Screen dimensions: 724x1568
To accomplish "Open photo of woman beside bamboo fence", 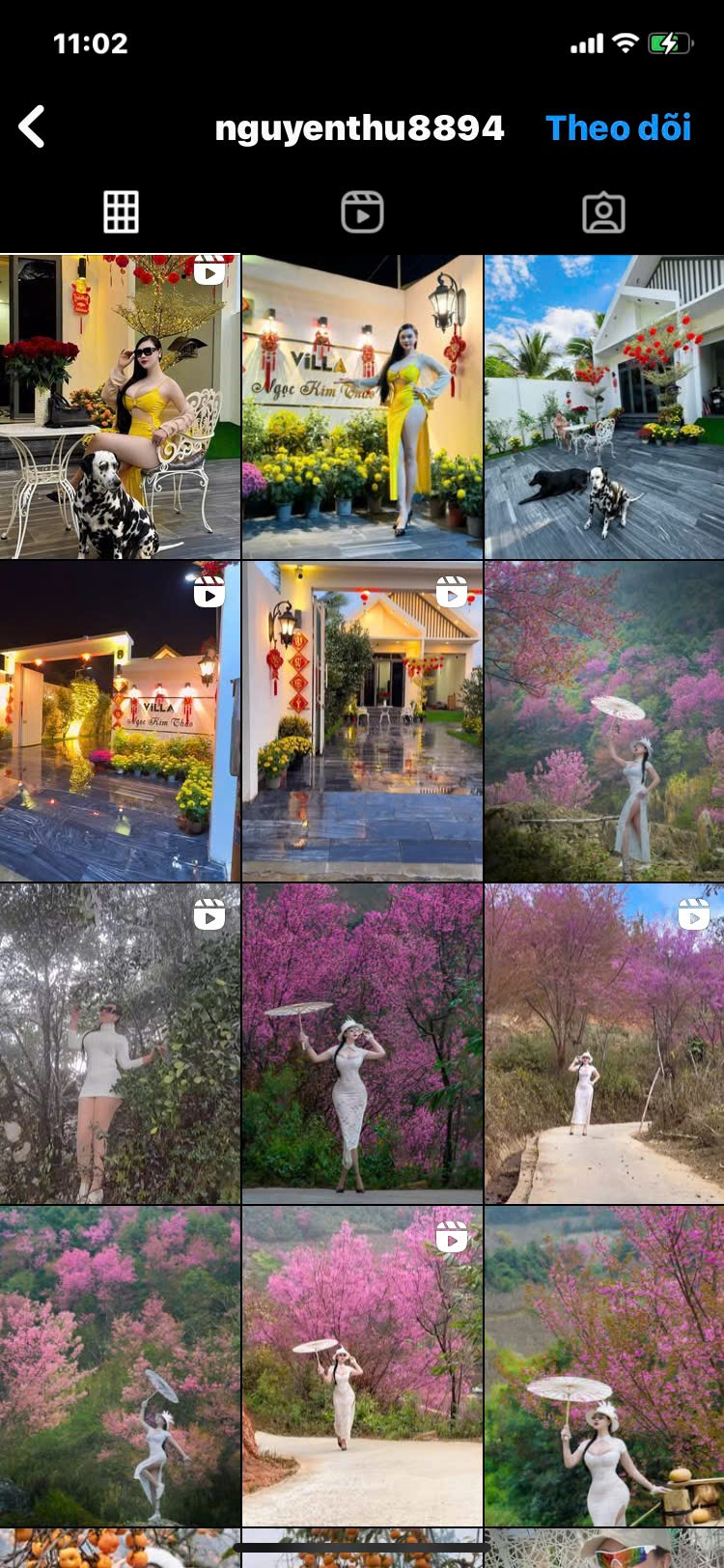I will click(604, 1365).
